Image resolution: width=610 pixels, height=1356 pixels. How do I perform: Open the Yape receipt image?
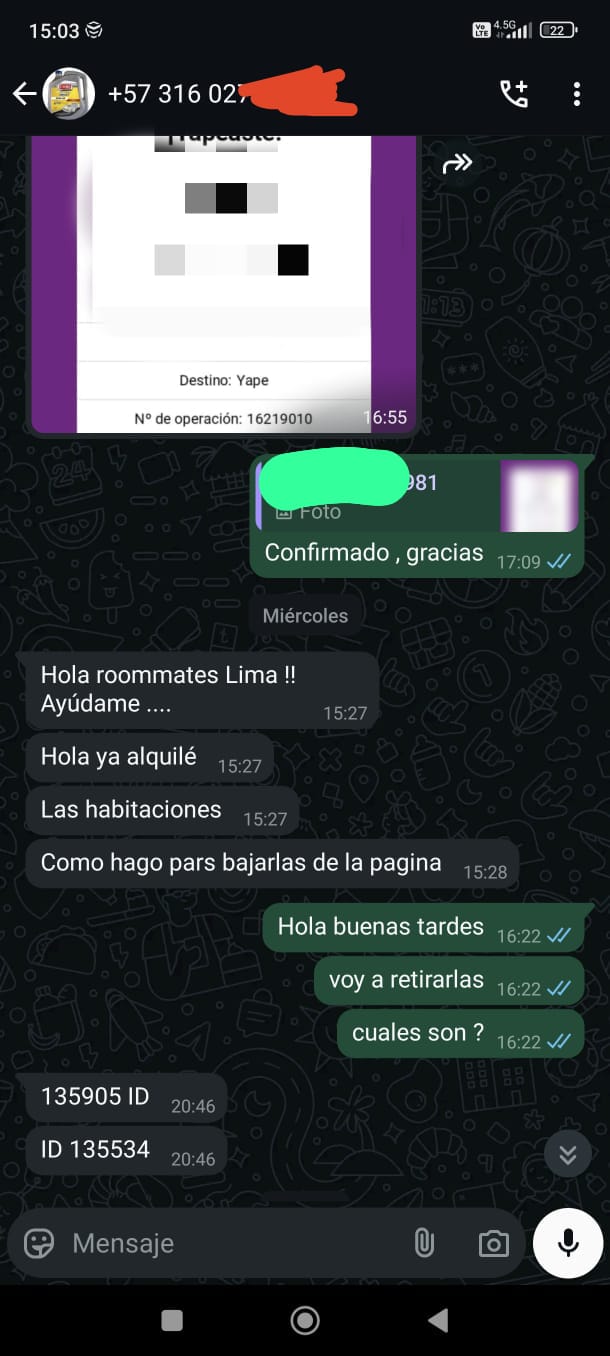[x=224, y=284]
